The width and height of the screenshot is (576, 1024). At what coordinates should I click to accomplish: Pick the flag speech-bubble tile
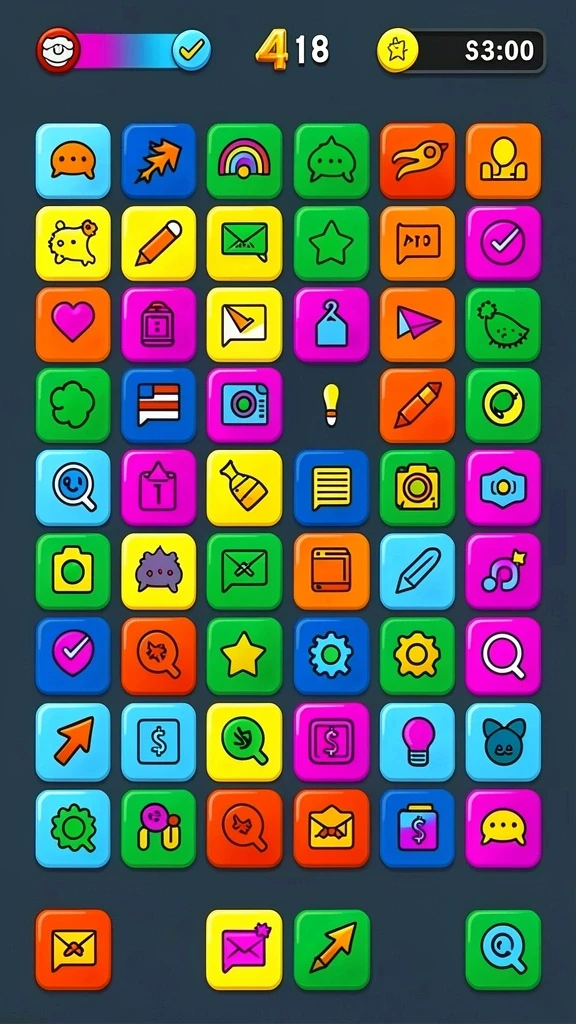click(158, 405)
